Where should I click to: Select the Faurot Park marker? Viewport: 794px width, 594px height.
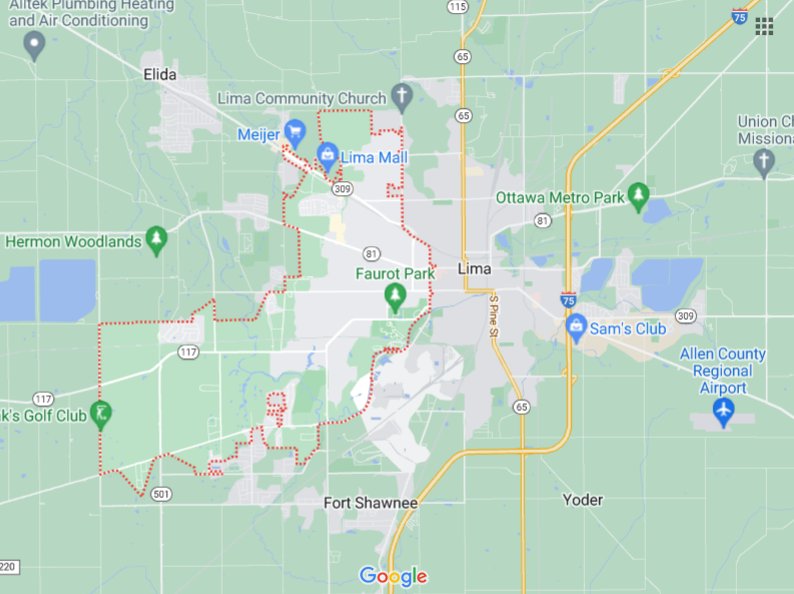click(x=397, y=295)
